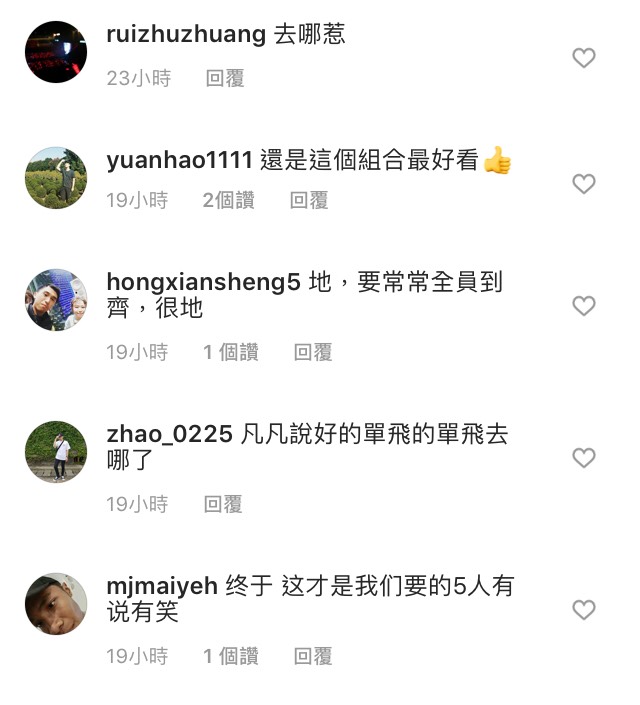Screen dimensions: 640x705
Task: Reply to ruizhuzhuang's comment
Action: [x=225, y=78]
